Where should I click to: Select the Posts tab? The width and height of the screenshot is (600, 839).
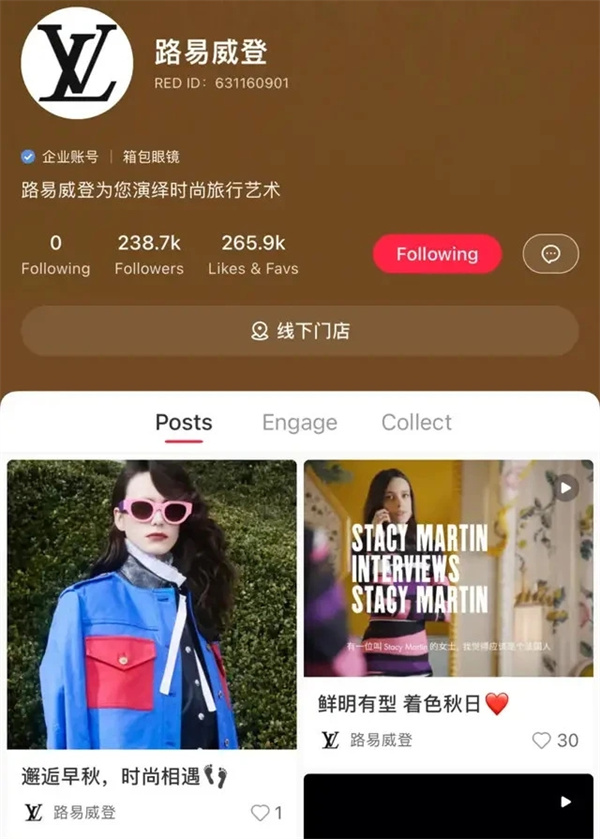pos(184,422)
